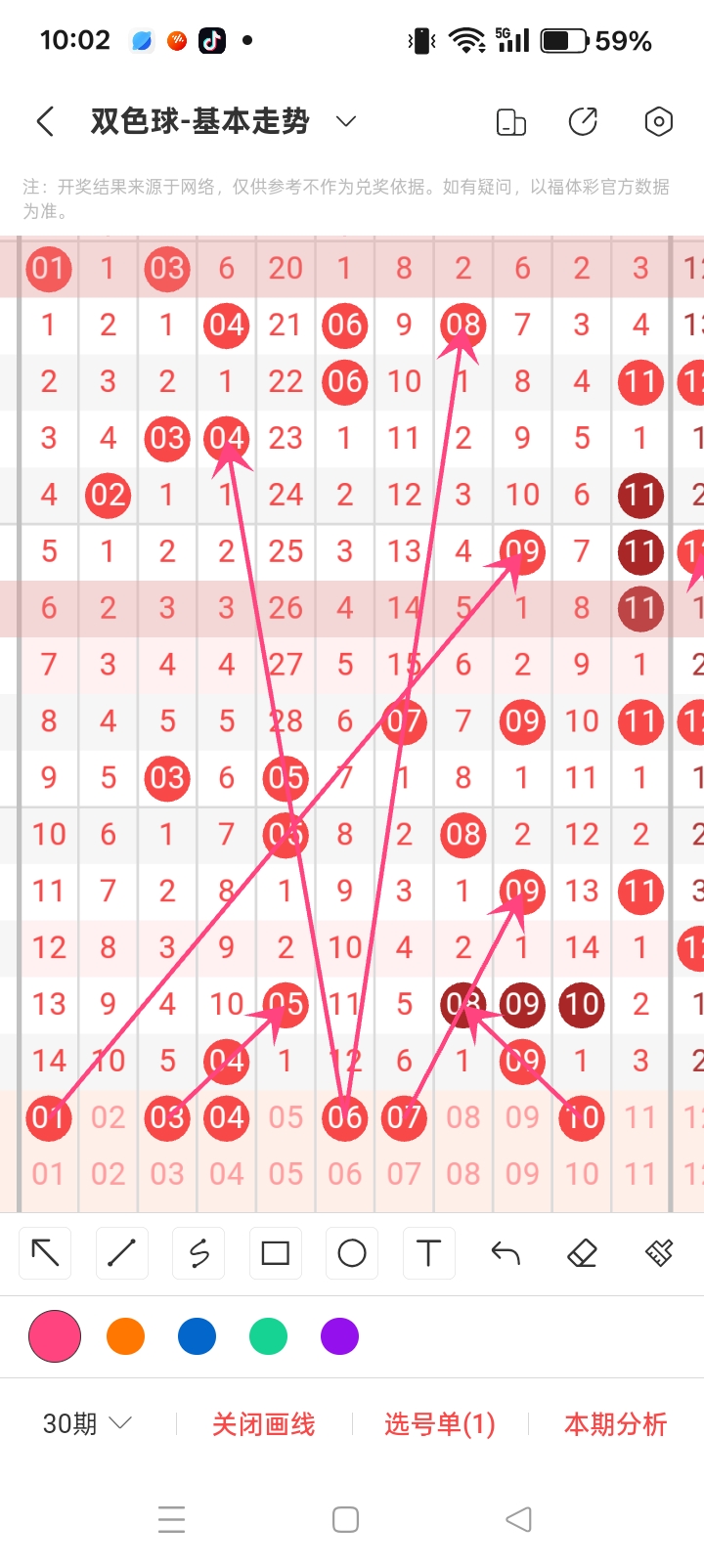This screenshot has width=704, height=1568.
Task: Share the trend chart
Action: click(583, 121)
